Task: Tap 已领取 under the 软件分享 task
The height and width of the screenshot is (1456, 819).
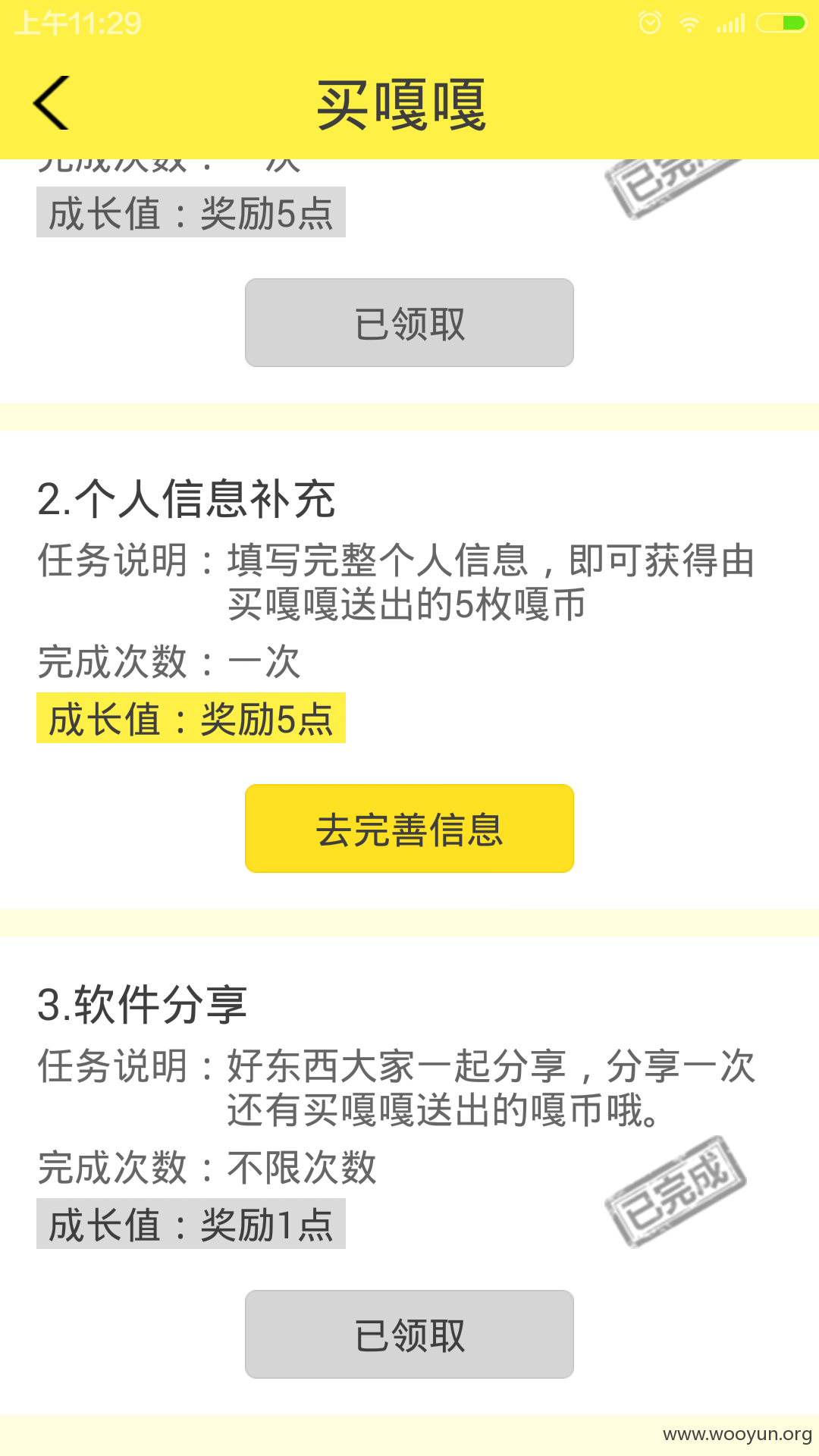Action: (x=409, y=1334)
